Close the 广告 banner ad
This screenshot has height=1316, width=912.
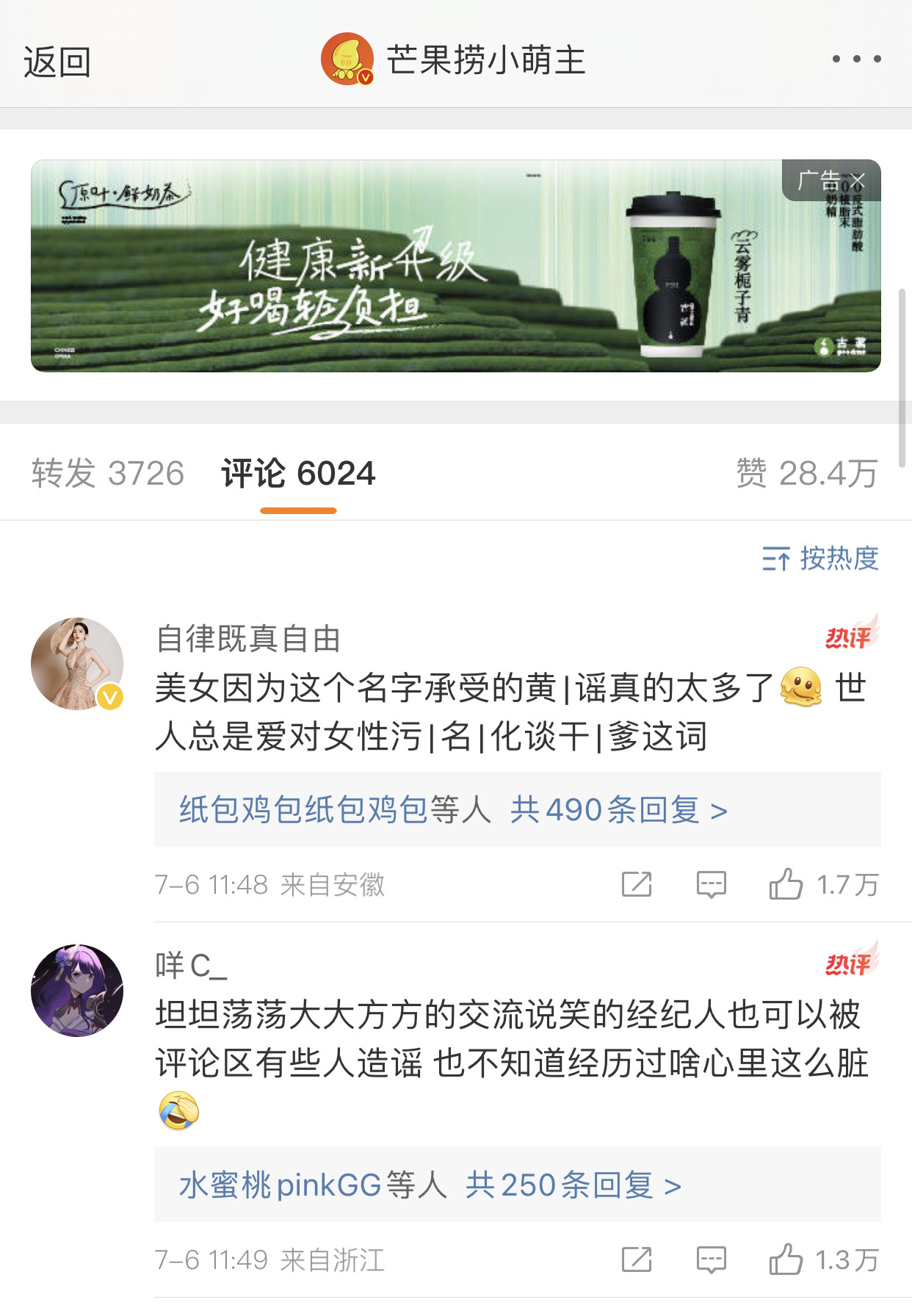tap(858, 180)
